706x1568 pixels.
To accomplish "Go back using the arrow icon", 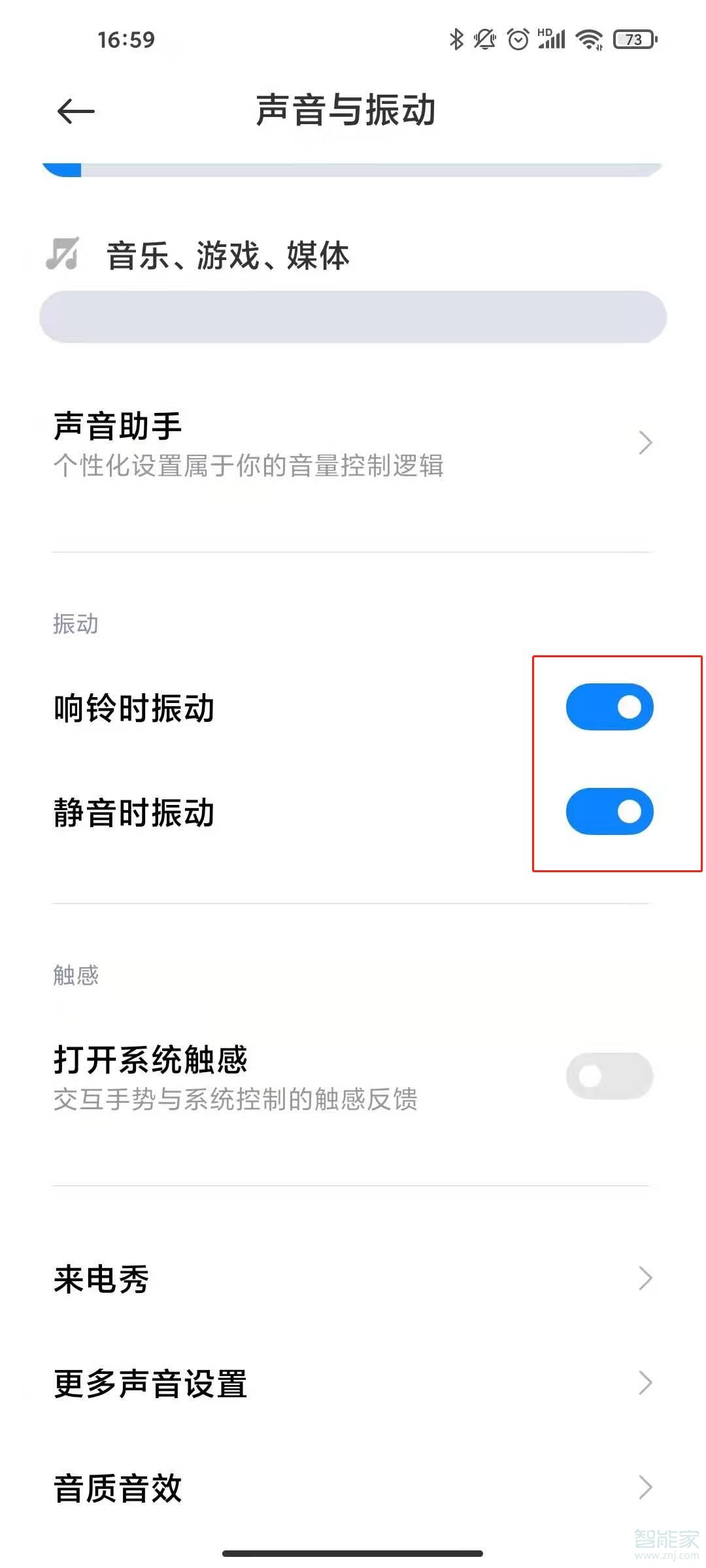I will (76, 111).
